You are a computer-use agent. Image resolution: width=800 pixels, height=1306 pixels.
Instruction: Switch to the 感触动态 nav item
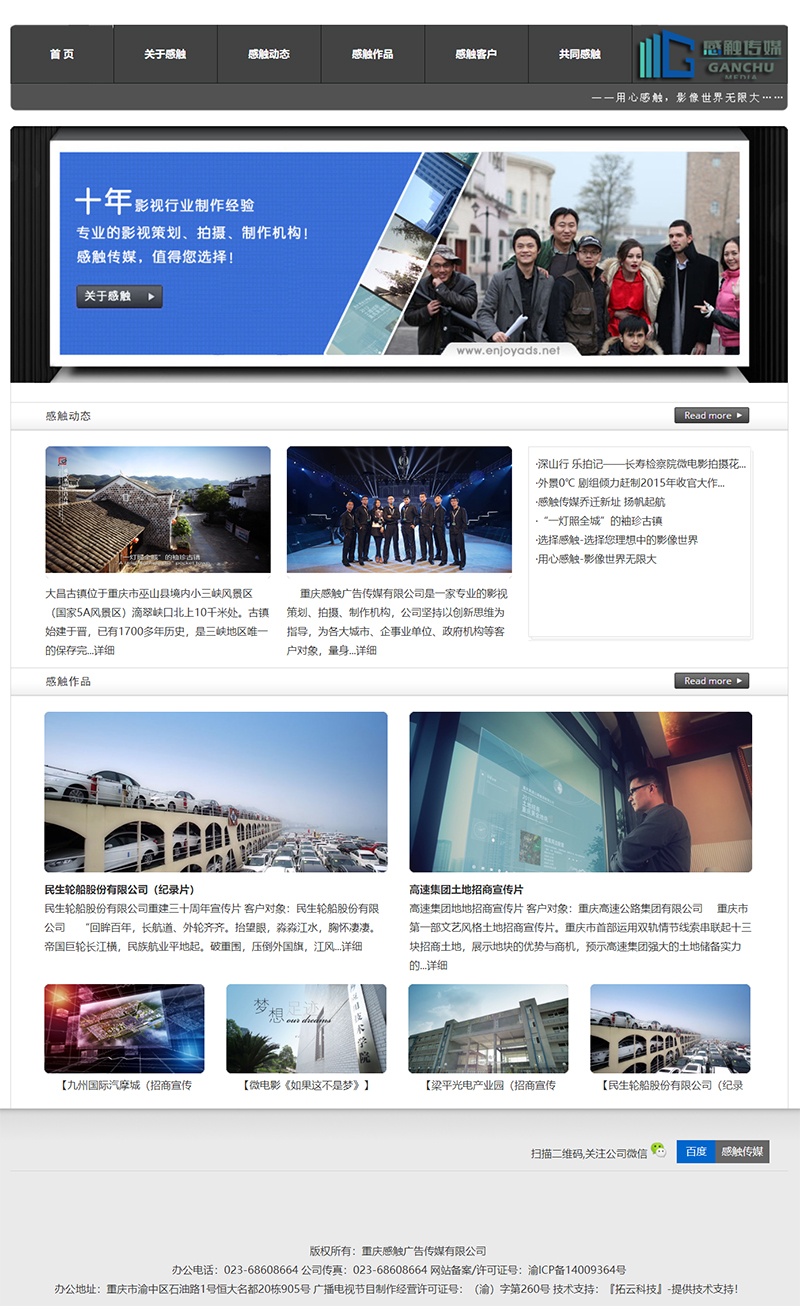coord(269,54)
